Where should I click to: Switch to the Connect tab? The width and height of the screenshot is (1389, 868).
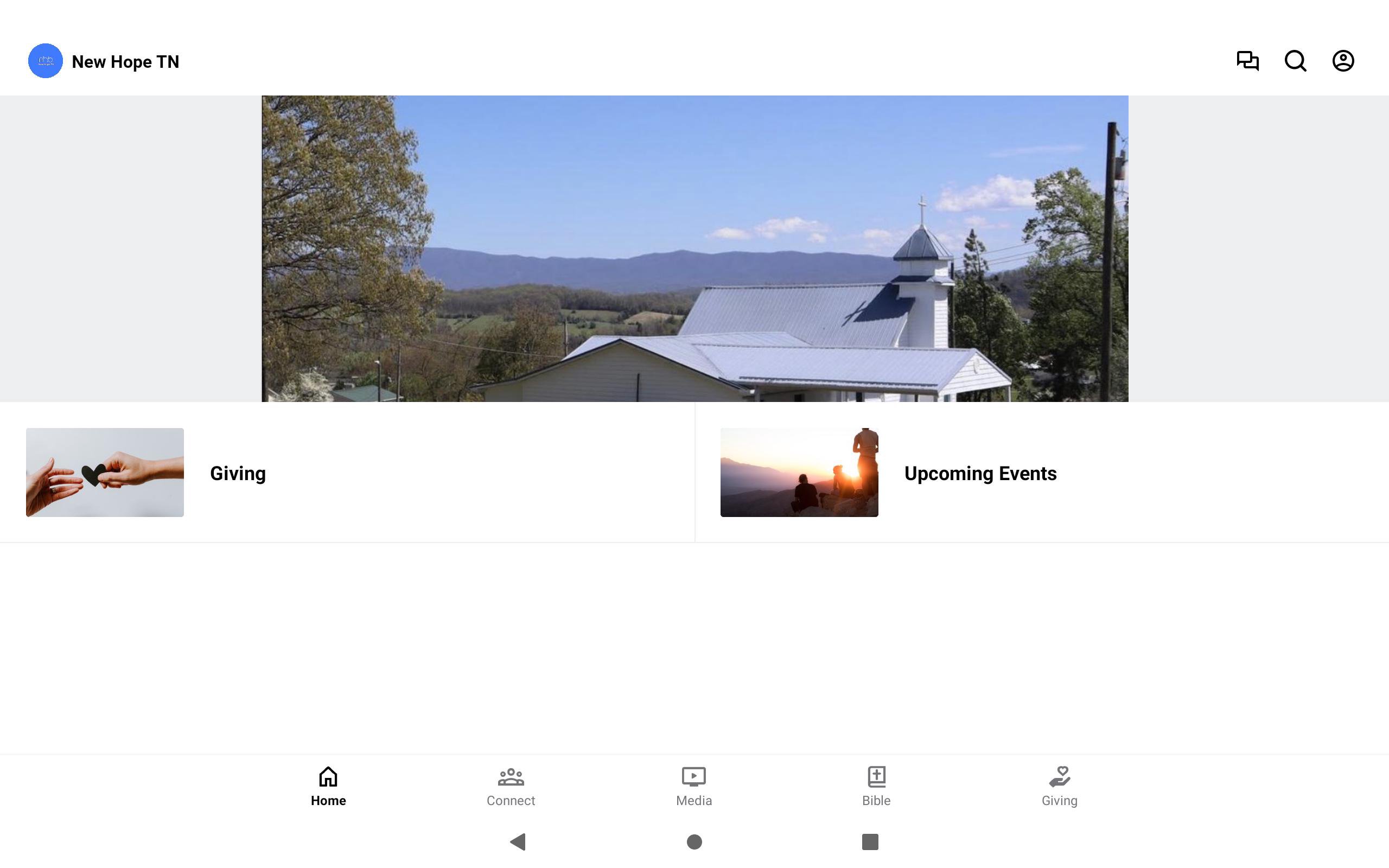pyautogui.click(x=510, y=786)
